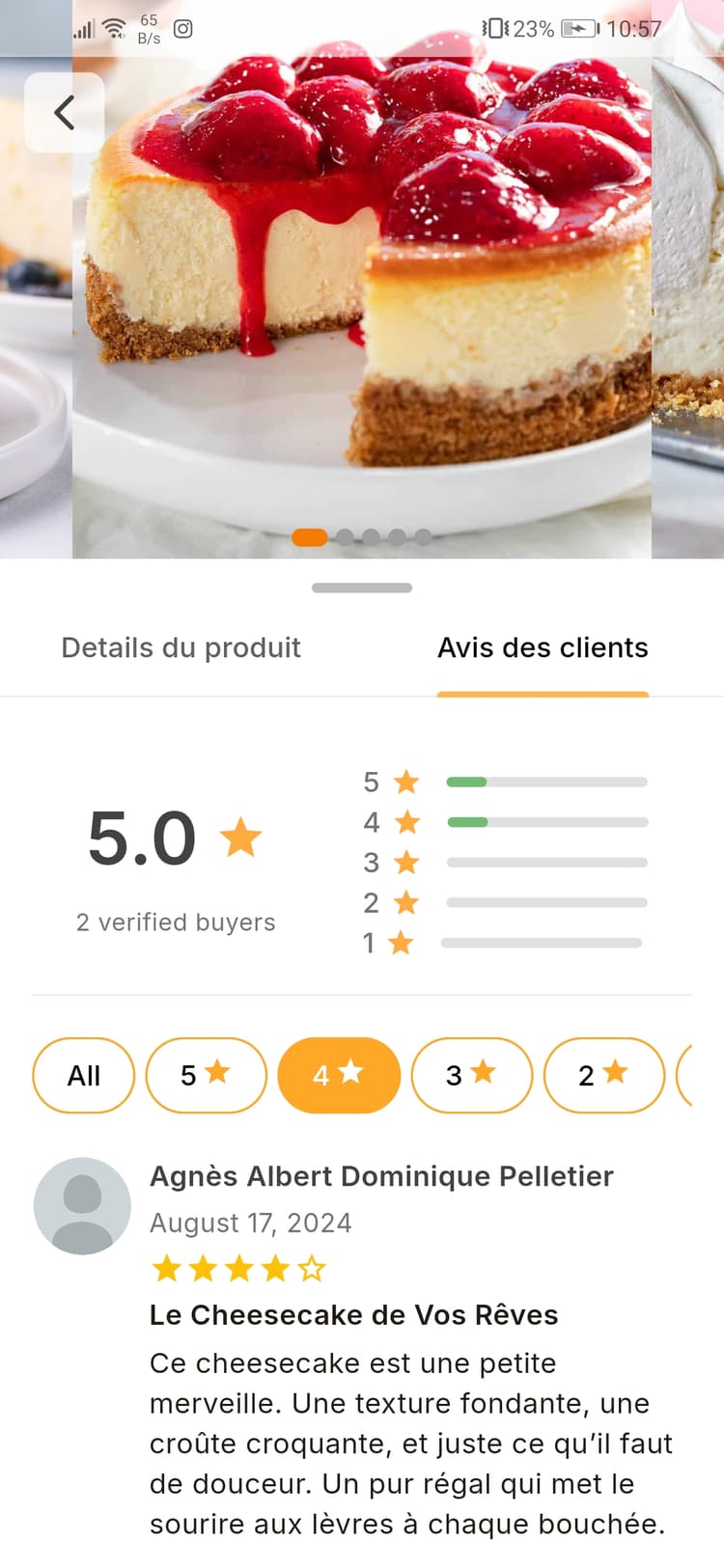Tap the star icon on the 1-star rating row
This screenshot has height=1568, width=724.
point(406,943)
